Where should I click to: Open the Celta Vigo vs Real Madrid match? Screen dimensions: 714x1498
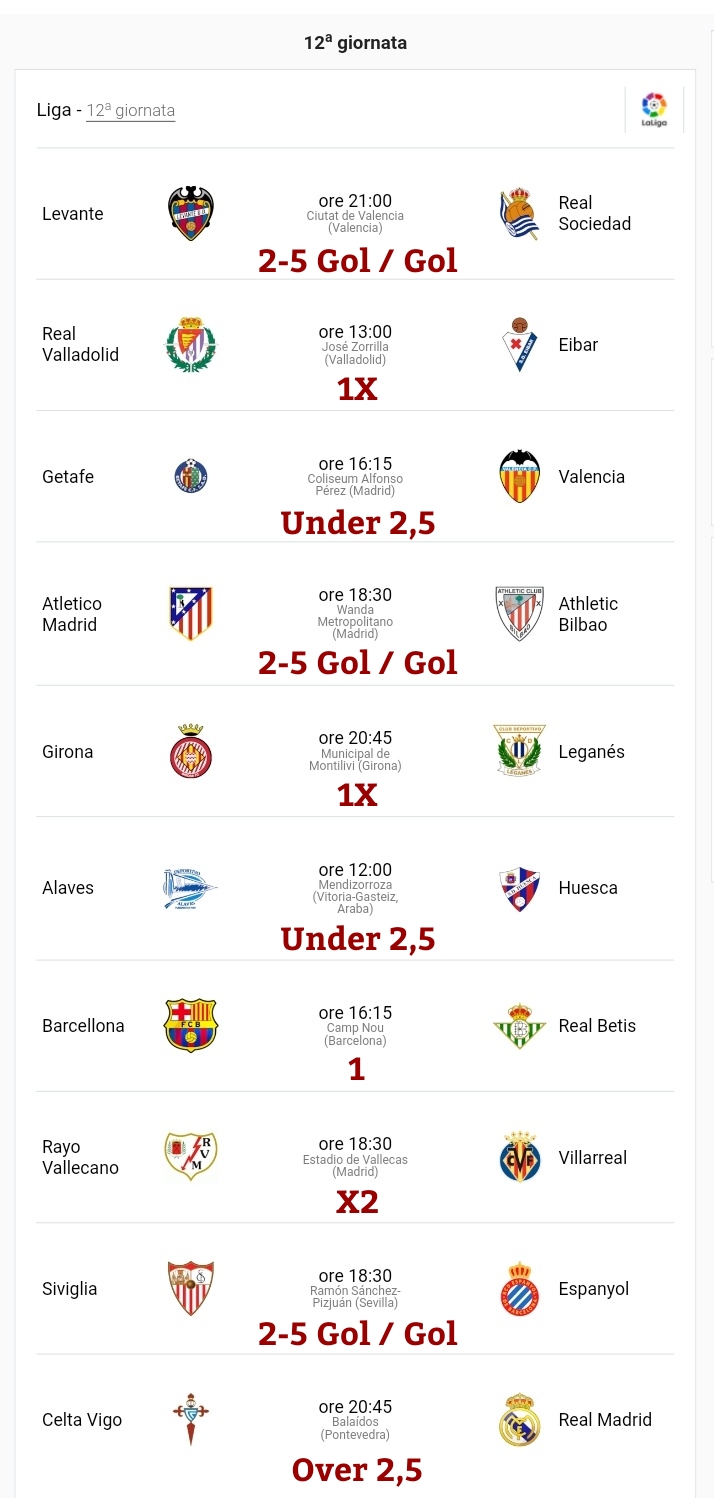[355, 1421]
